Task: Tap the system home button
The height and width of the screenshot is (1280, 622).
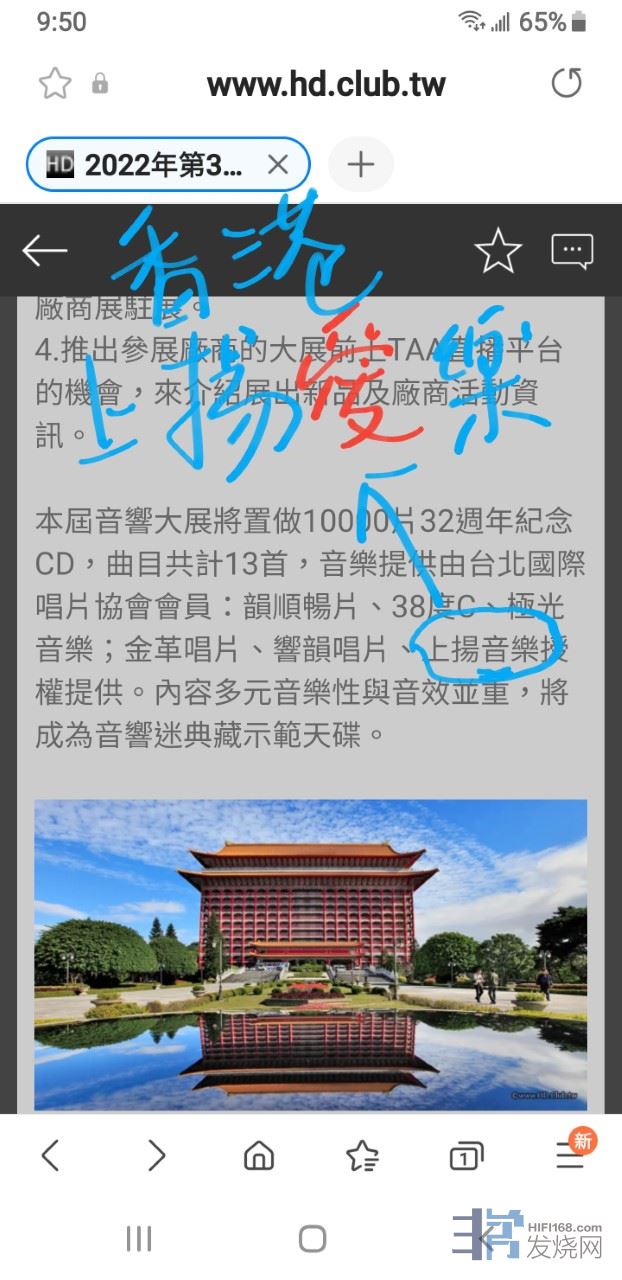Action: [x=312, y=1239]
